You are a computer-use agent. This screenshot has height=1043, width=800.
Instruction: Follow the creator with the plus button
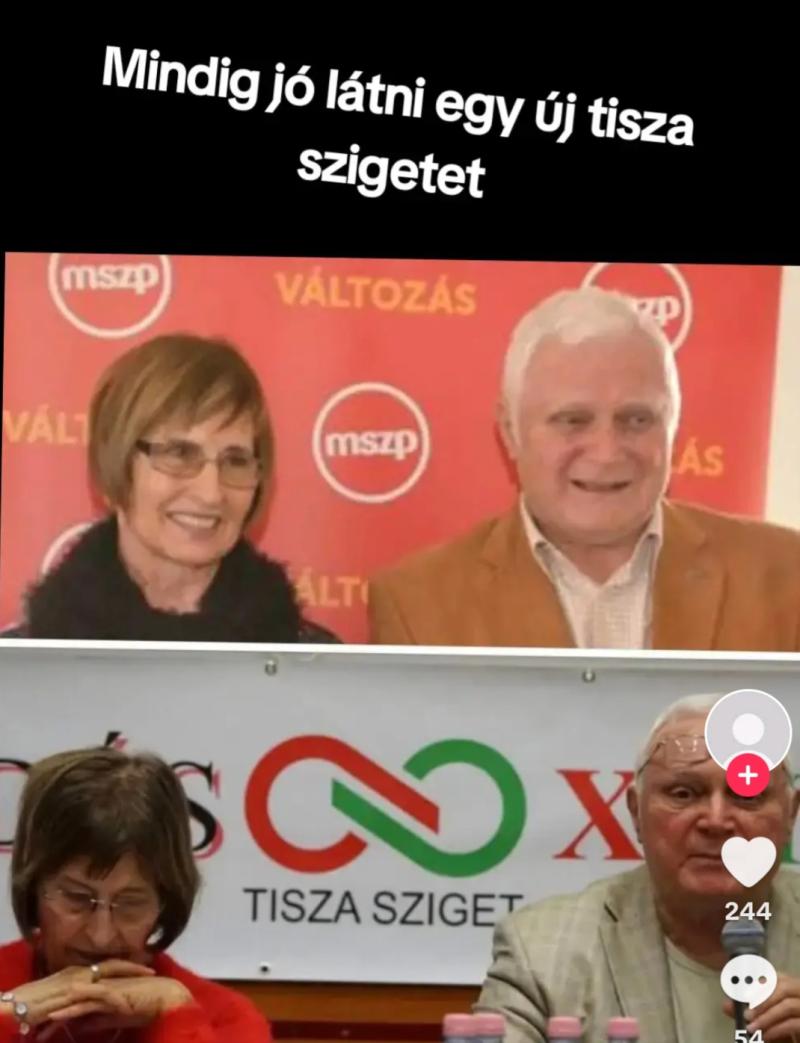pyautogui.click(x=748, y=775)
